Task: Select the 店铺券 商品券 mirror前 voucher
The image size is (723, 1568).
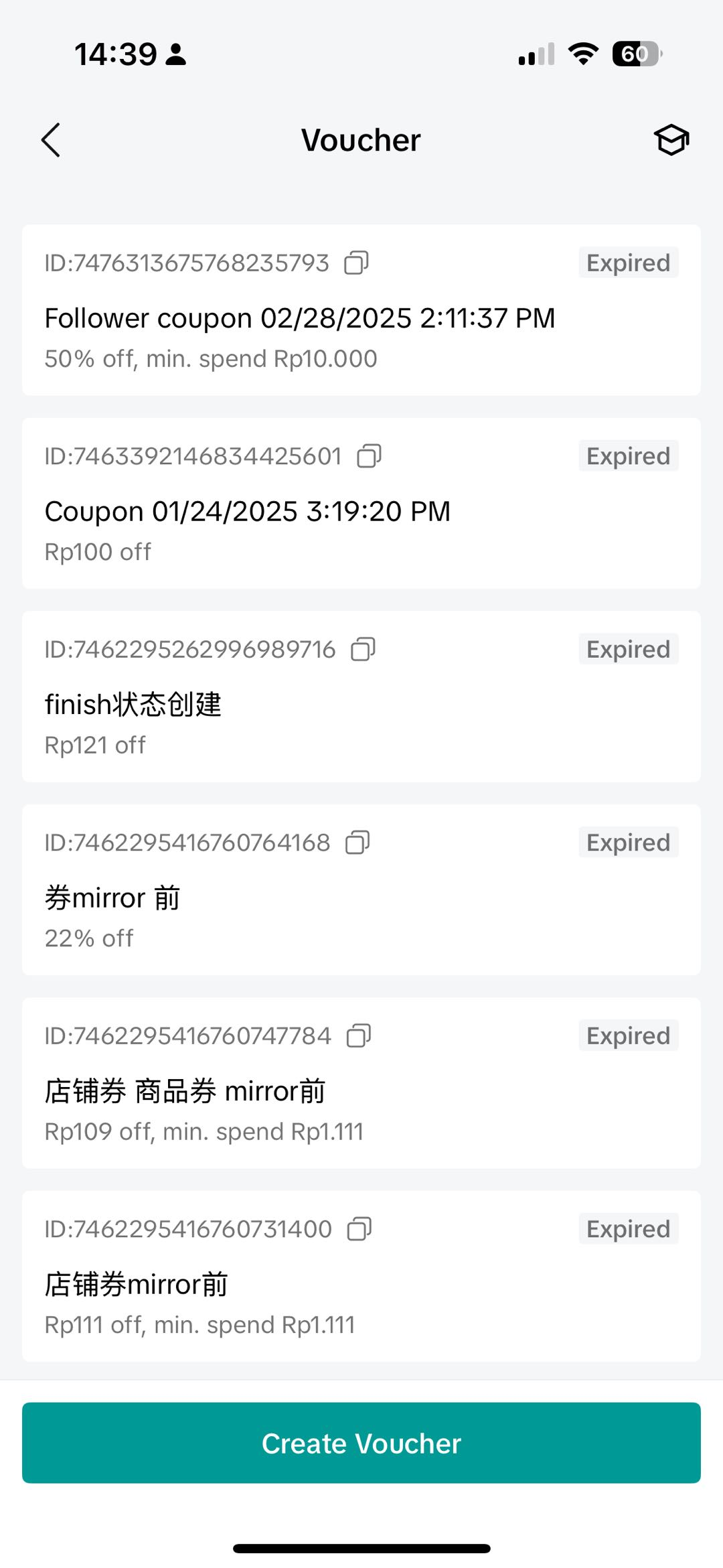Action: (x=185, y=1091)
